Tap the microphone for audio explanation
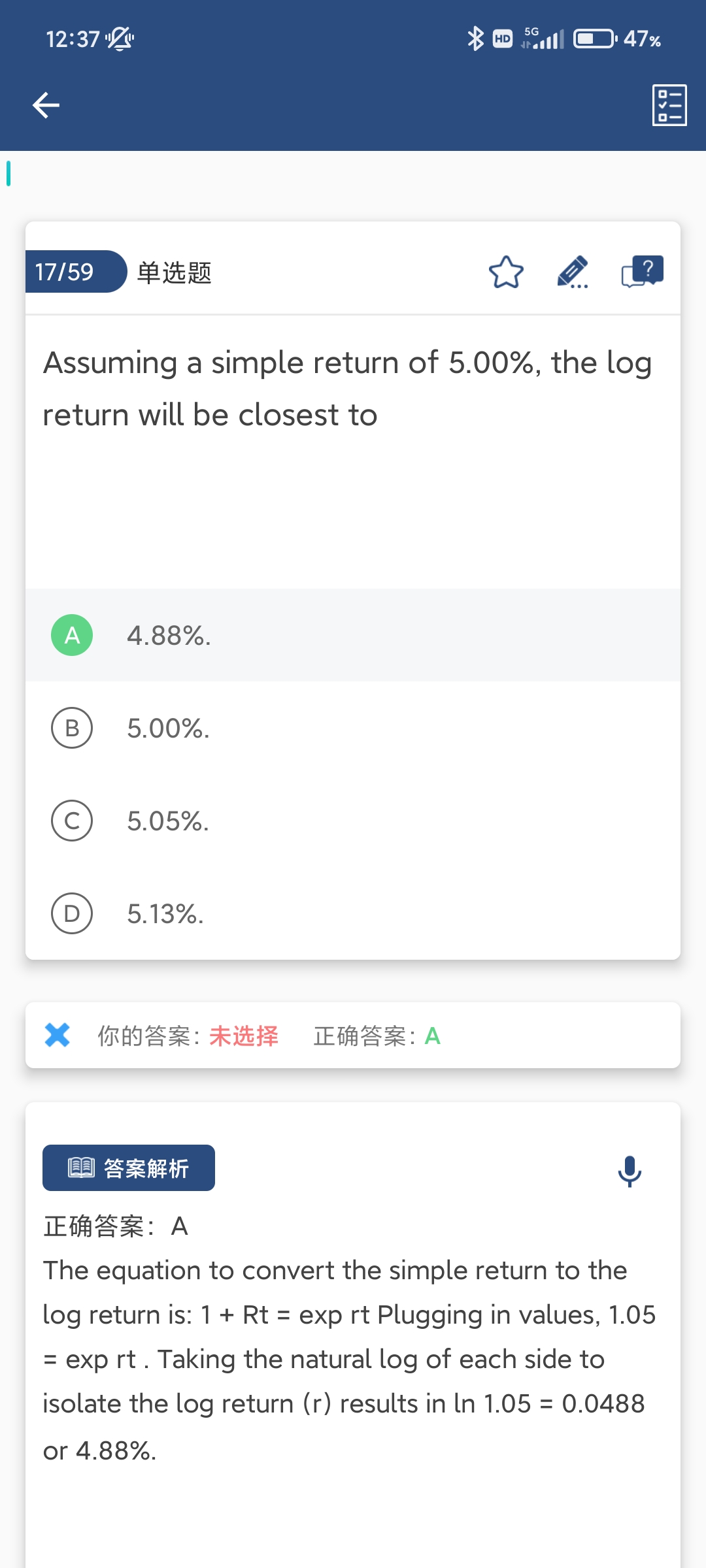Image resolution: width=706 pixels, height=1568 pixels. tap(630, 1171)
